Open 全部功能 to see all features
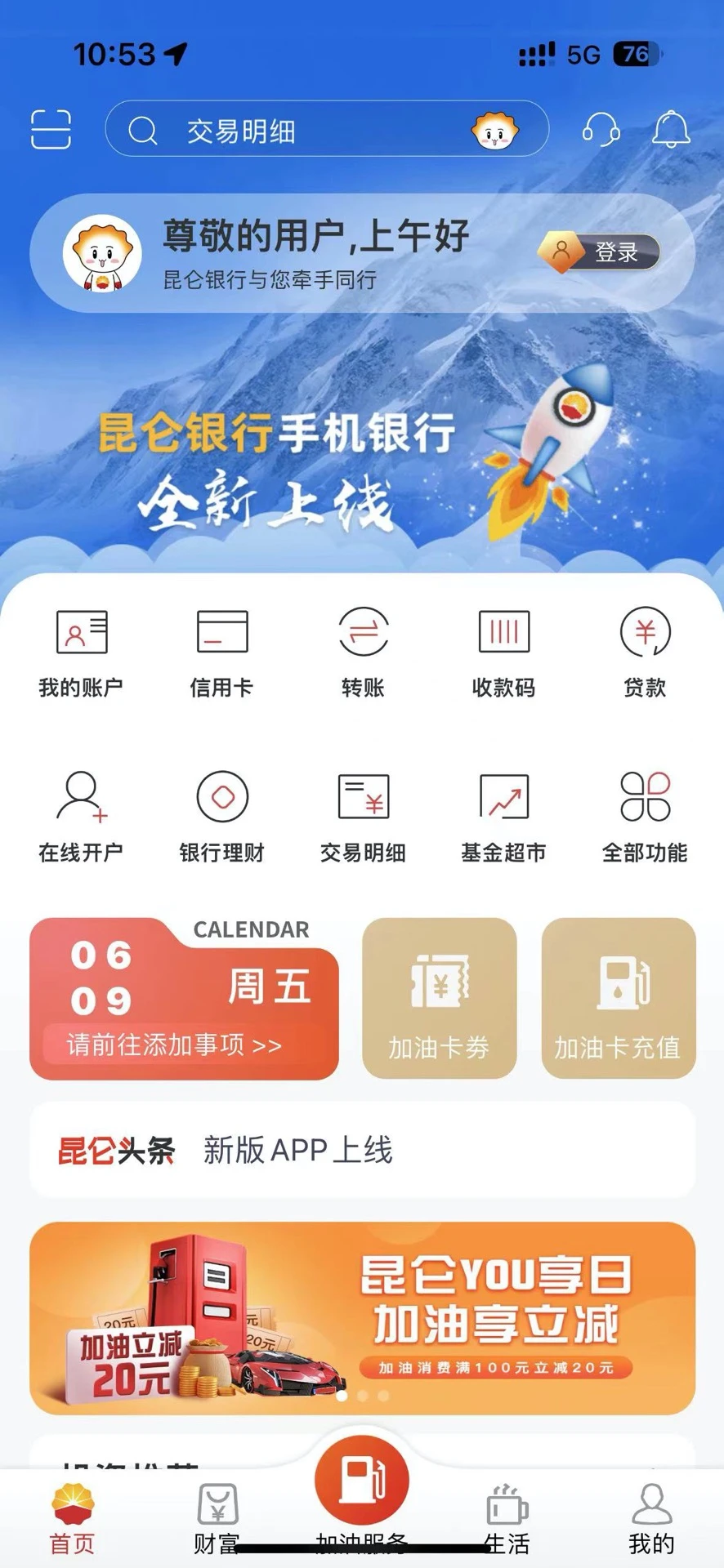The image size is (724, 1568). pyautogui.click(x=644, y=817)
